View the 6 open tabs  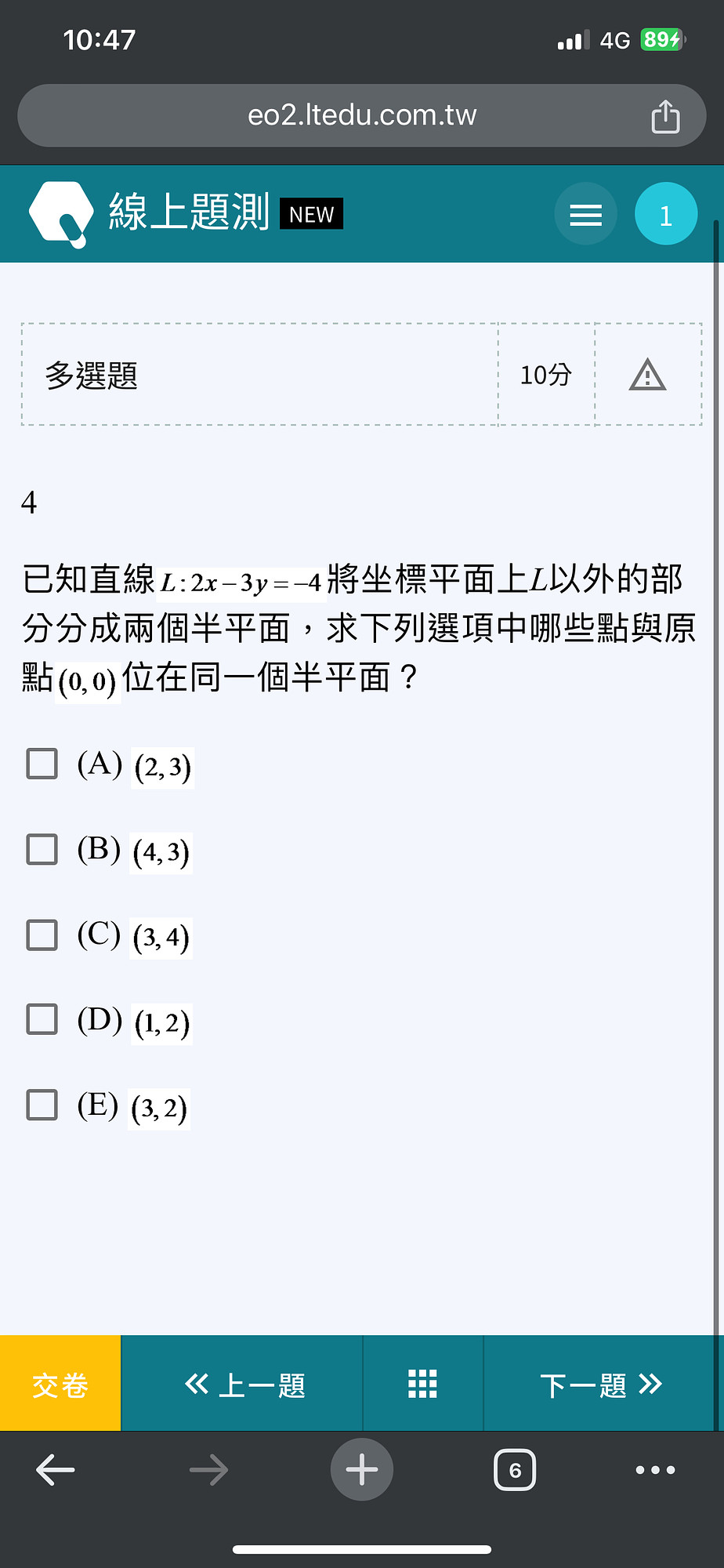tap(515, 1470)
